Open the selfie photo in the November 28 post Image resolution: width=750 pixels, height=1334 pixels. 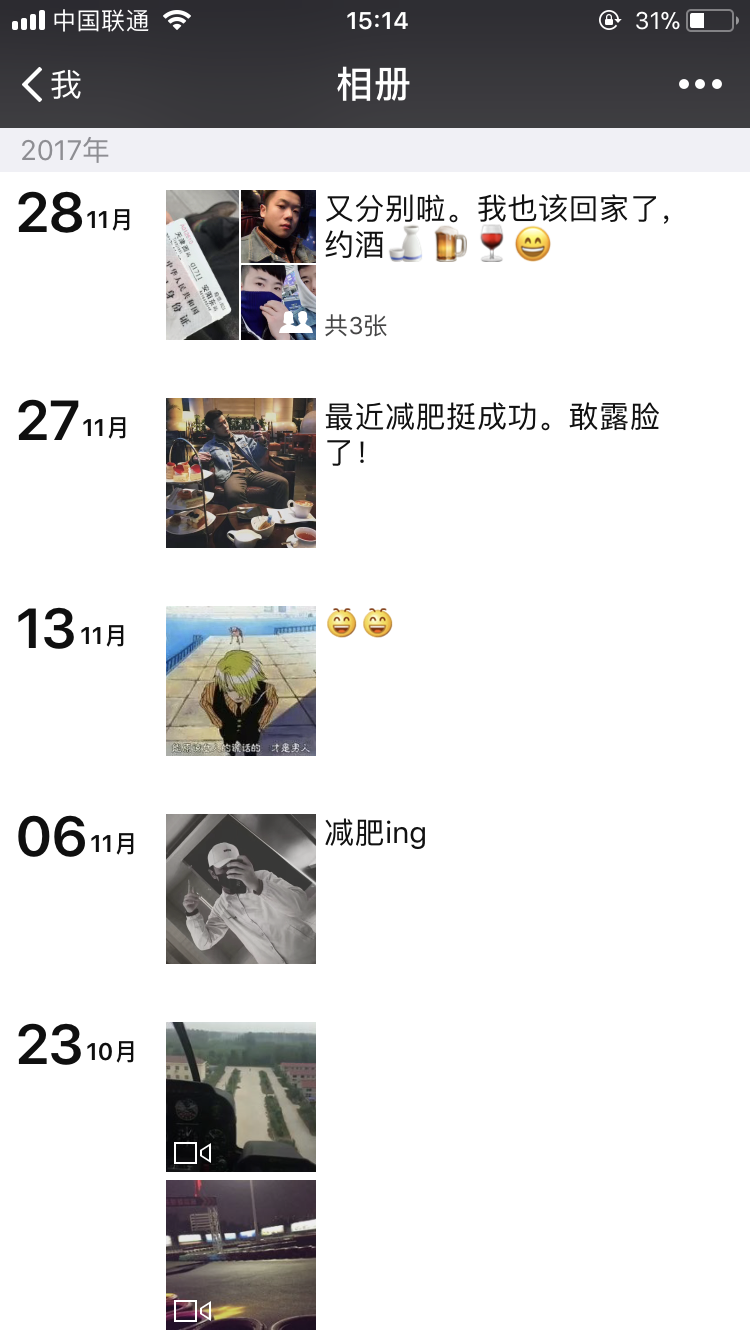tap(278, 226)
